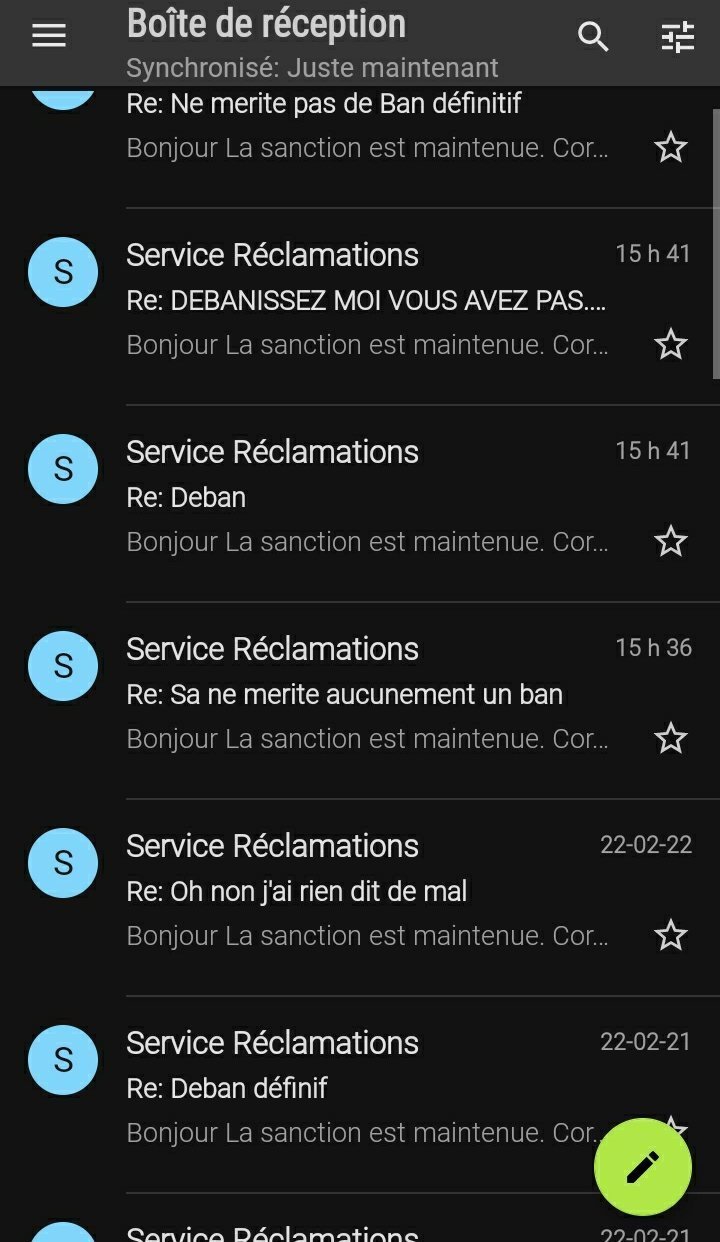This screenshot has height=1242, width=720.
Task: Star the 'Re: Ne merite pas de Ban définitif' email
Action: pos(670,148)
